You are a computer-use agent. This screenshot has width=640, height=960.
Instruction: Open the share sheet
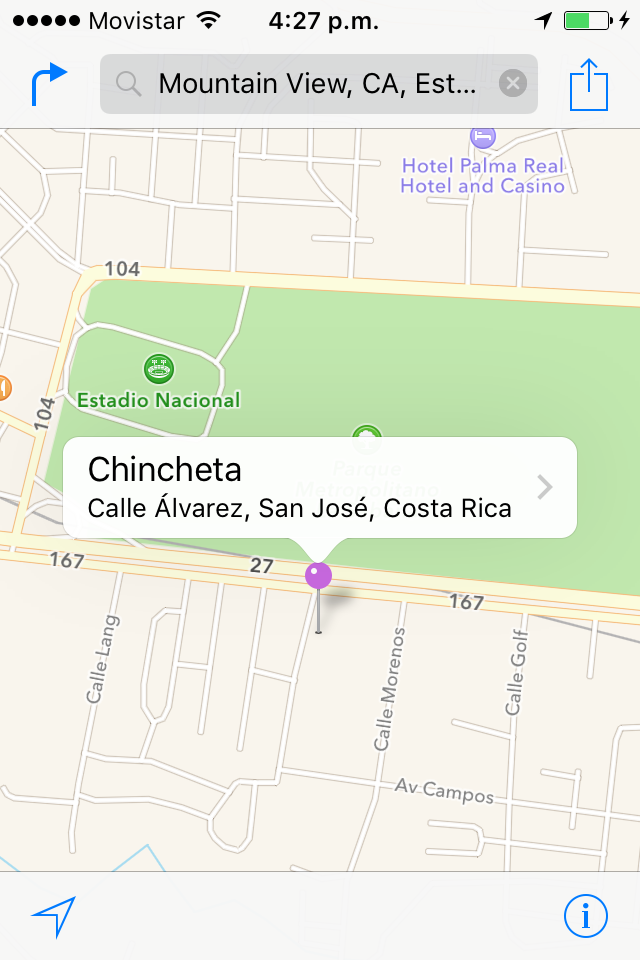click(x=589, y=85)
